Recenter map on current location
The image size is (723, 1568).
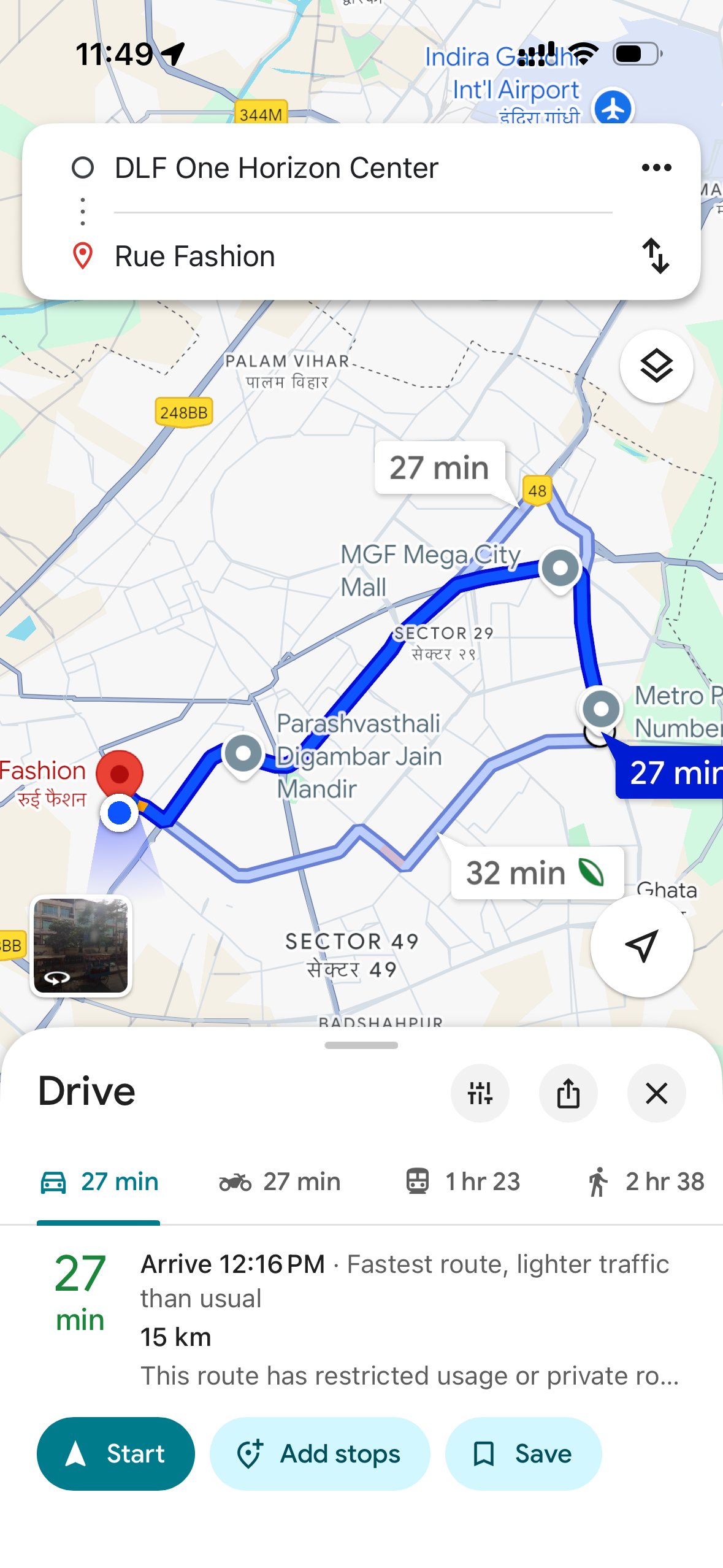click(641, 945)
